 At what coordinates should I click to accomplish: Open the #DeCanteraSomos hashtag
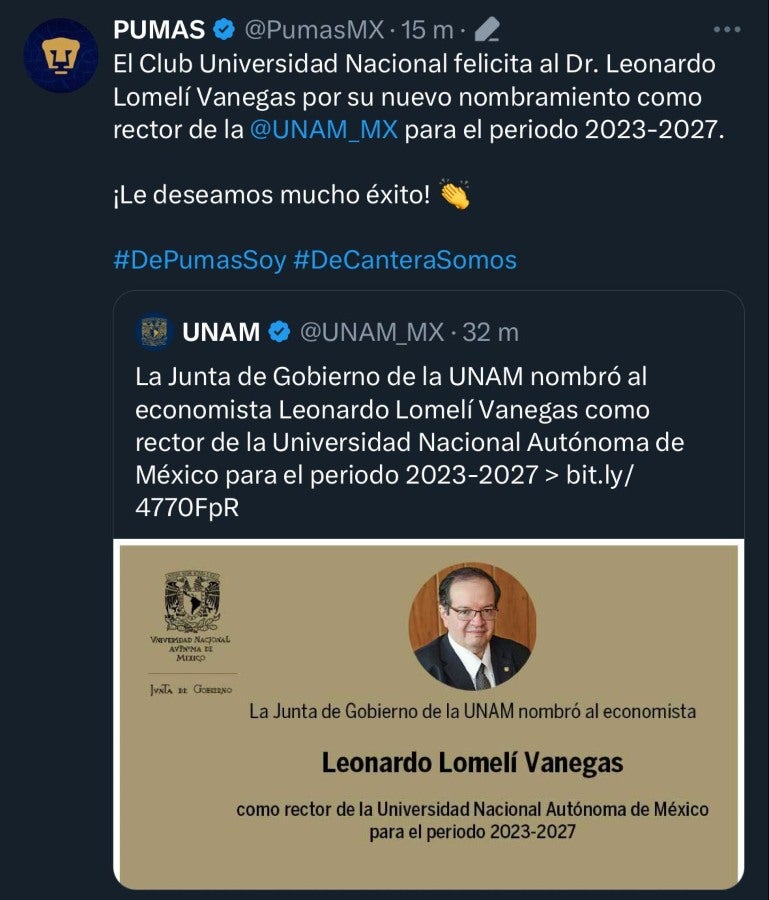[x=404, y=260]
